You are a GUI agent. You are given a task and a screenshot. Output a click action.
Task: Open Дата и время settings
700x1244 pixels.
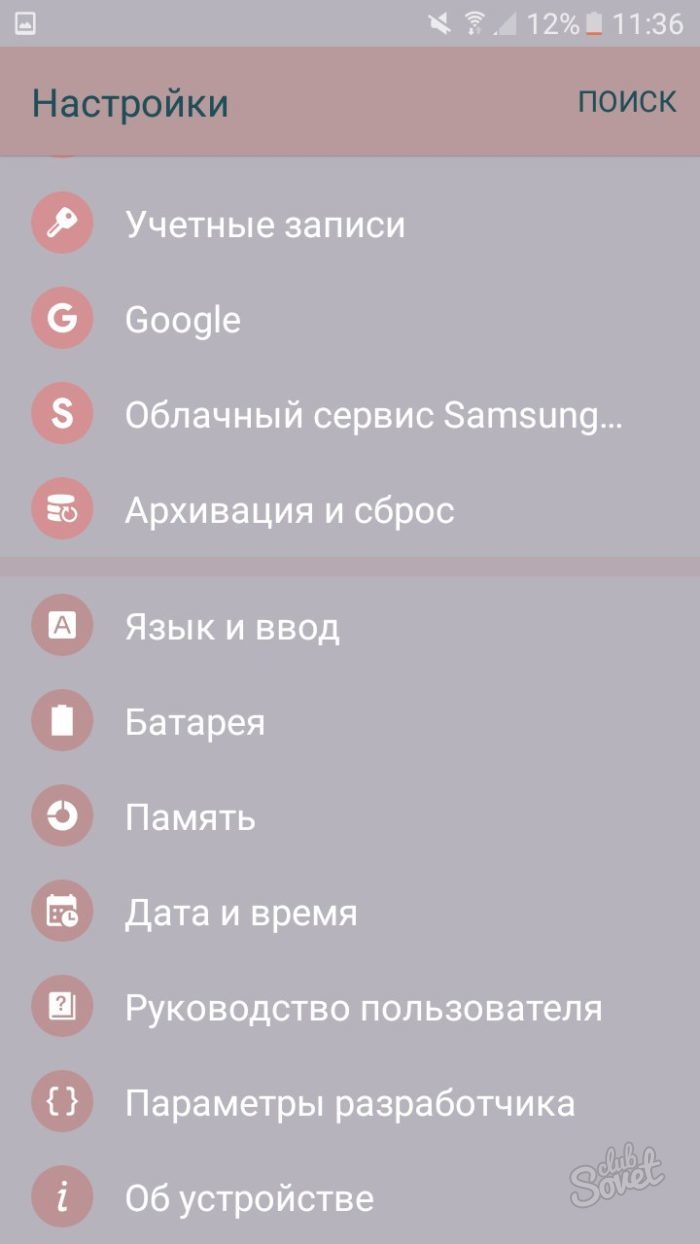pos(241,913)
